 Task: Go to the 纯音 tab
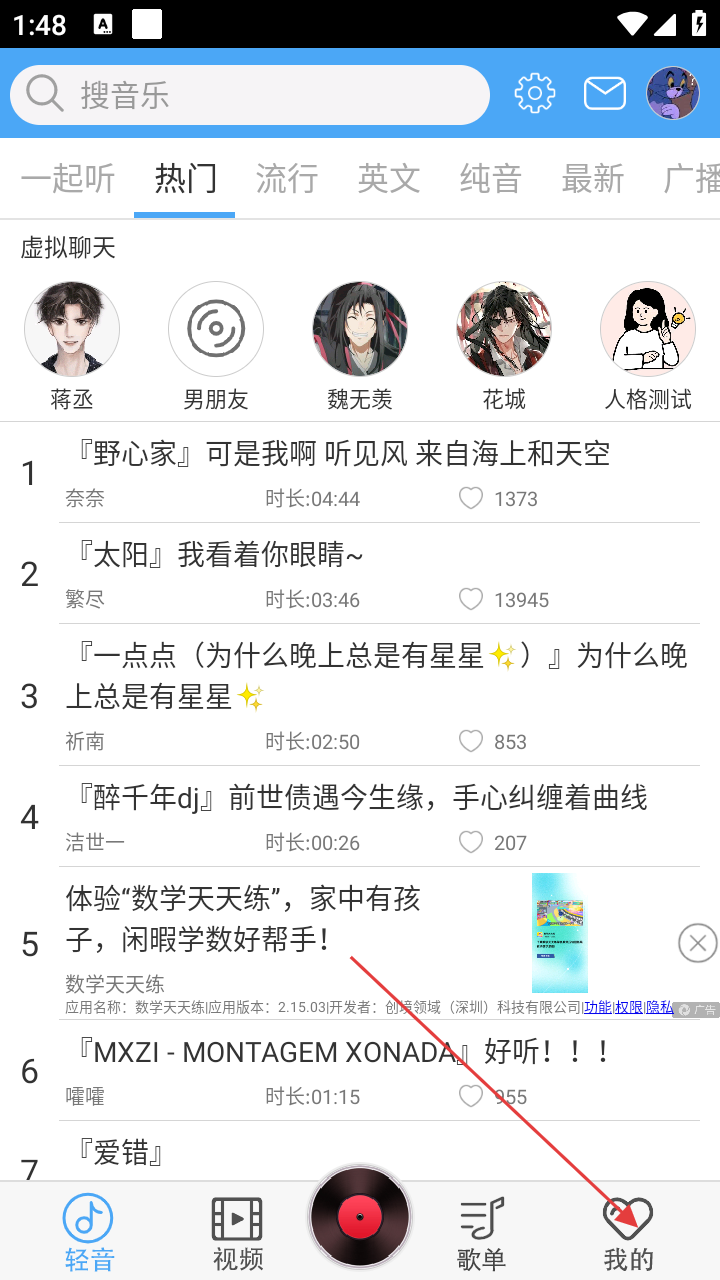click(x=491, y=179)
